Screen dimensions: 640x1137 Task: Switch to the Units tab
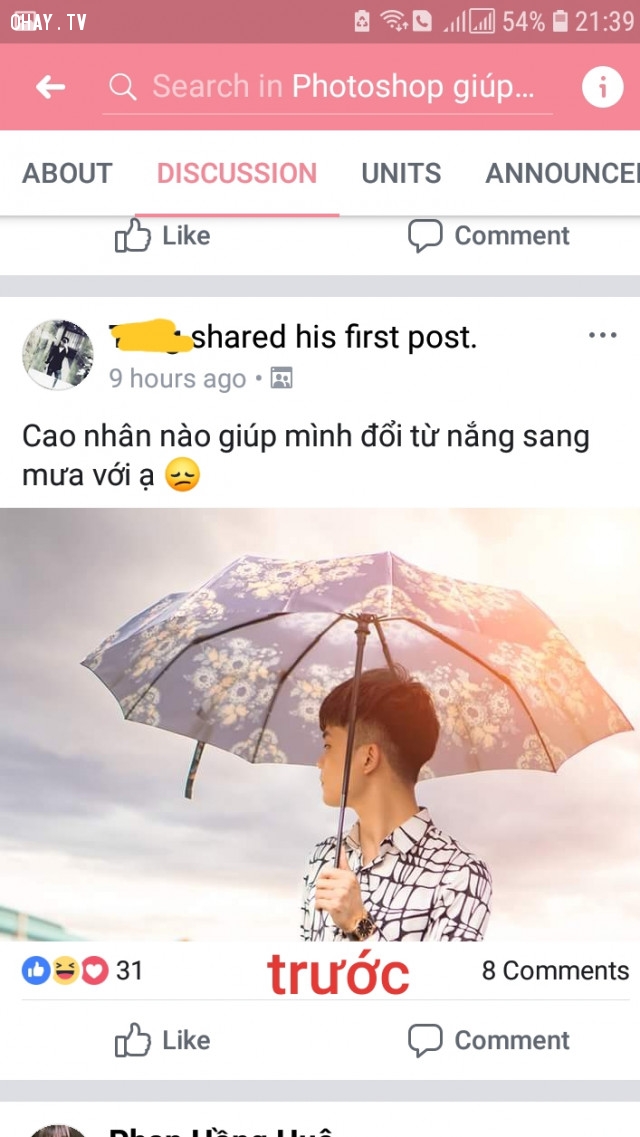click(x=401, y=173)
